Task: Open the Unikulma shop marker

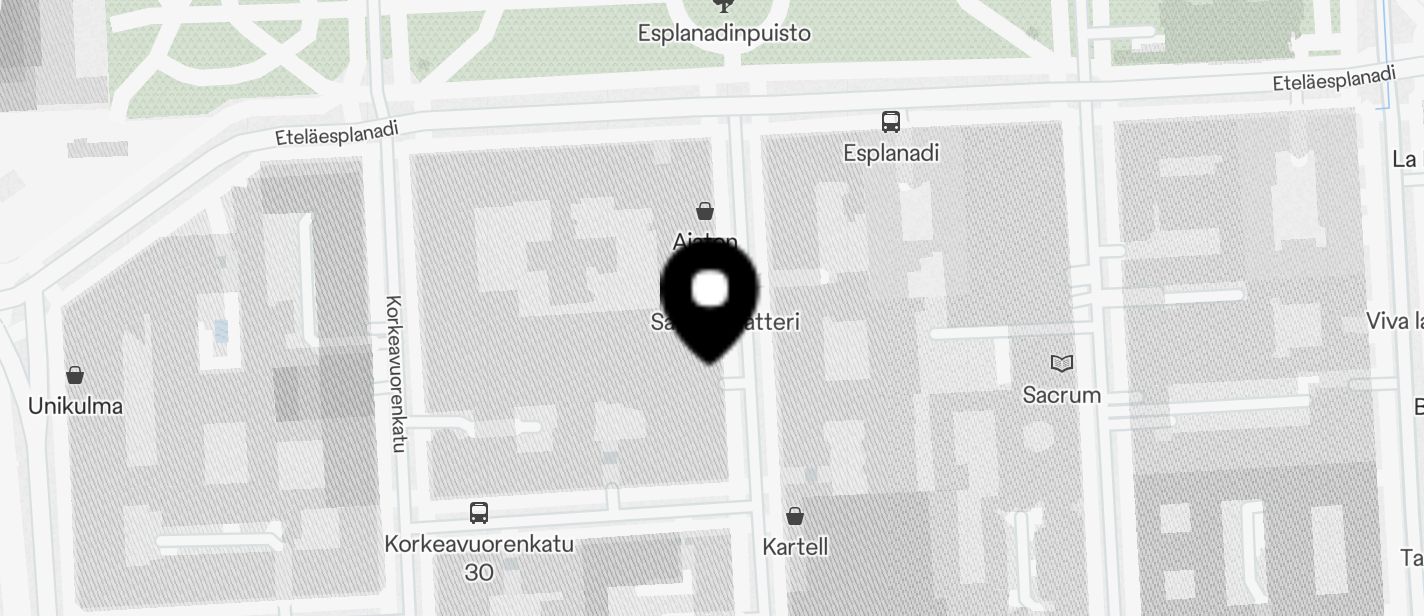Action: coord(75,376)
